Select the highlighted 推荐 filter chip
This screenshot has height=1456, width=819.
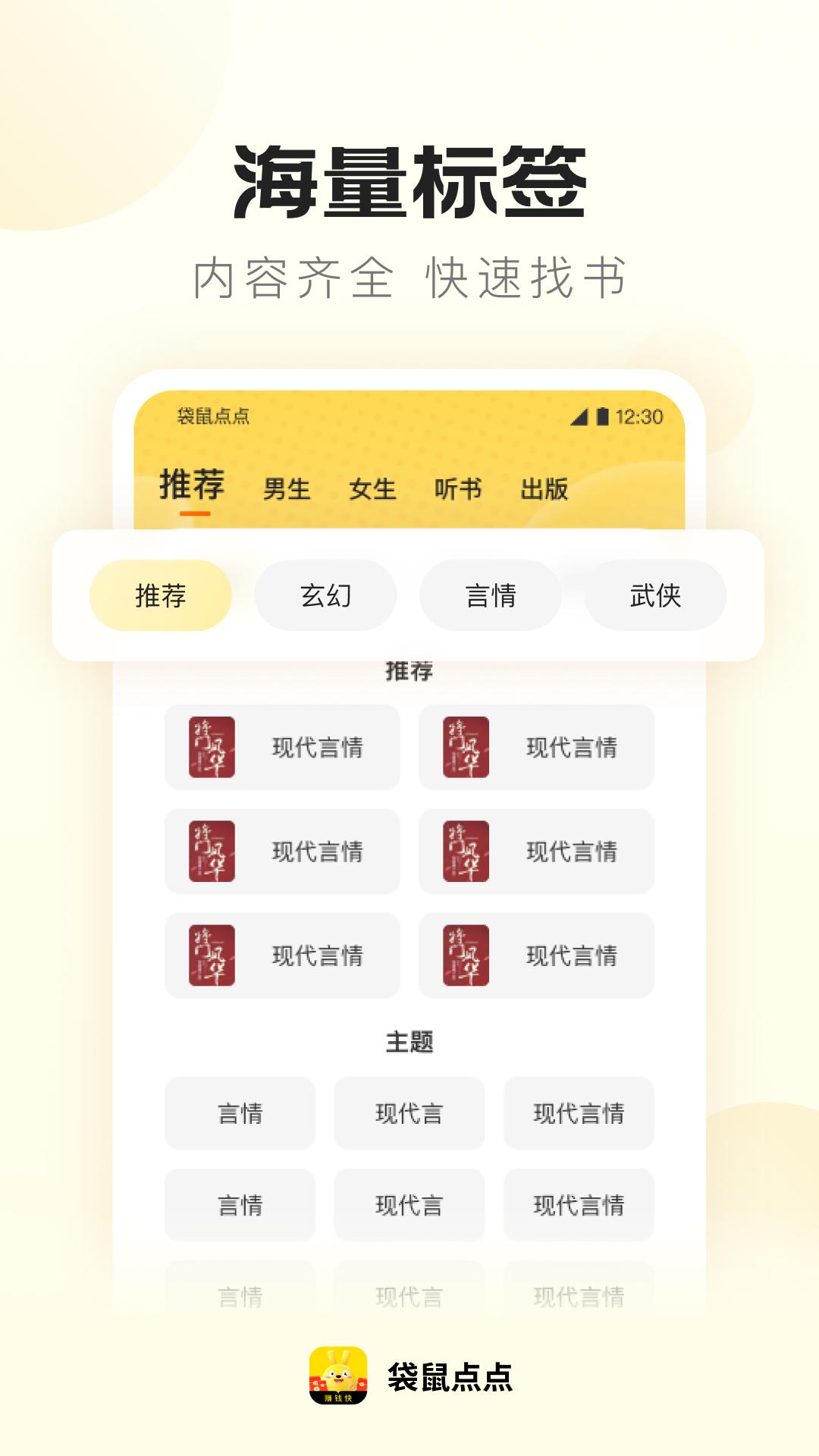[160, 597]
